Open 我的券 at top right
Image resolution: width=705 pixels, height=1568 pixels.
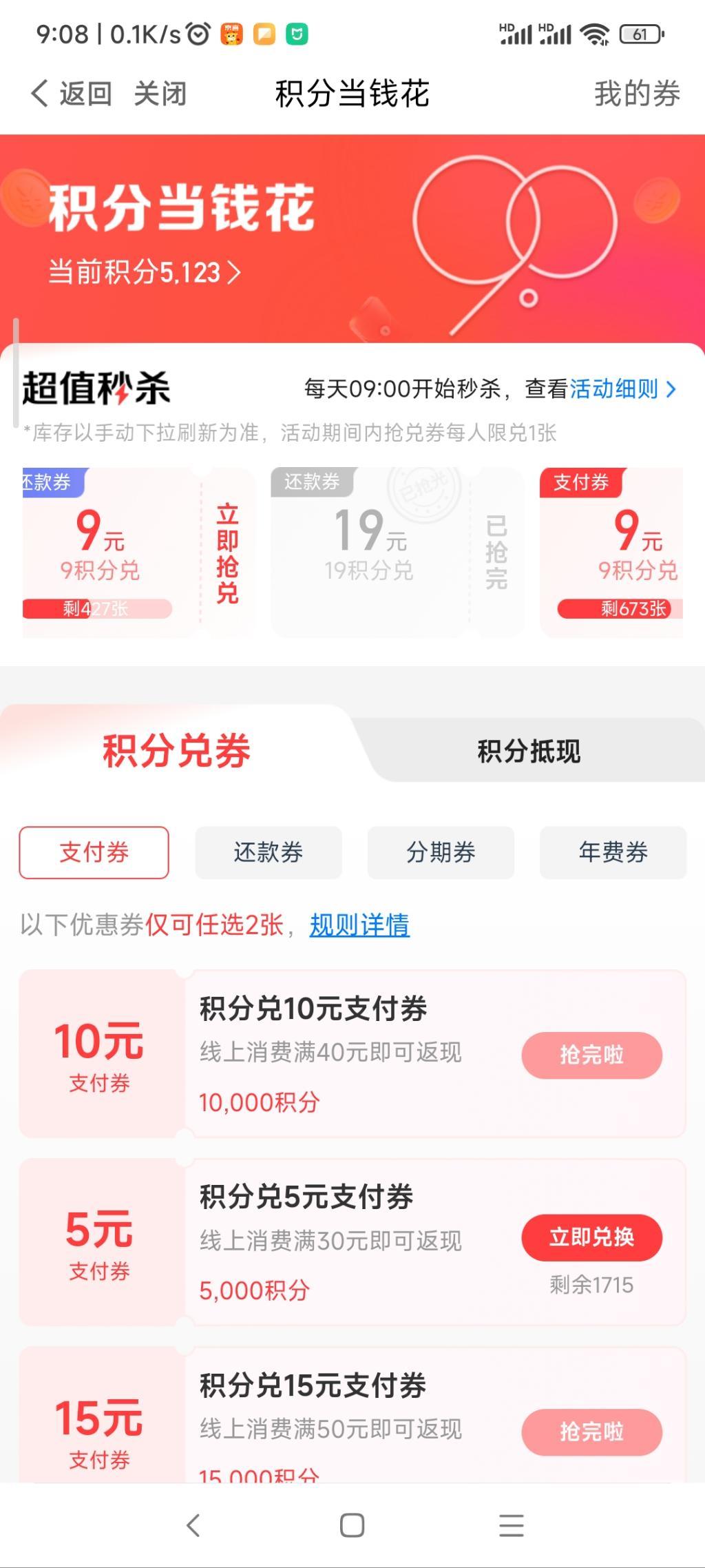[x=637, y=94]
